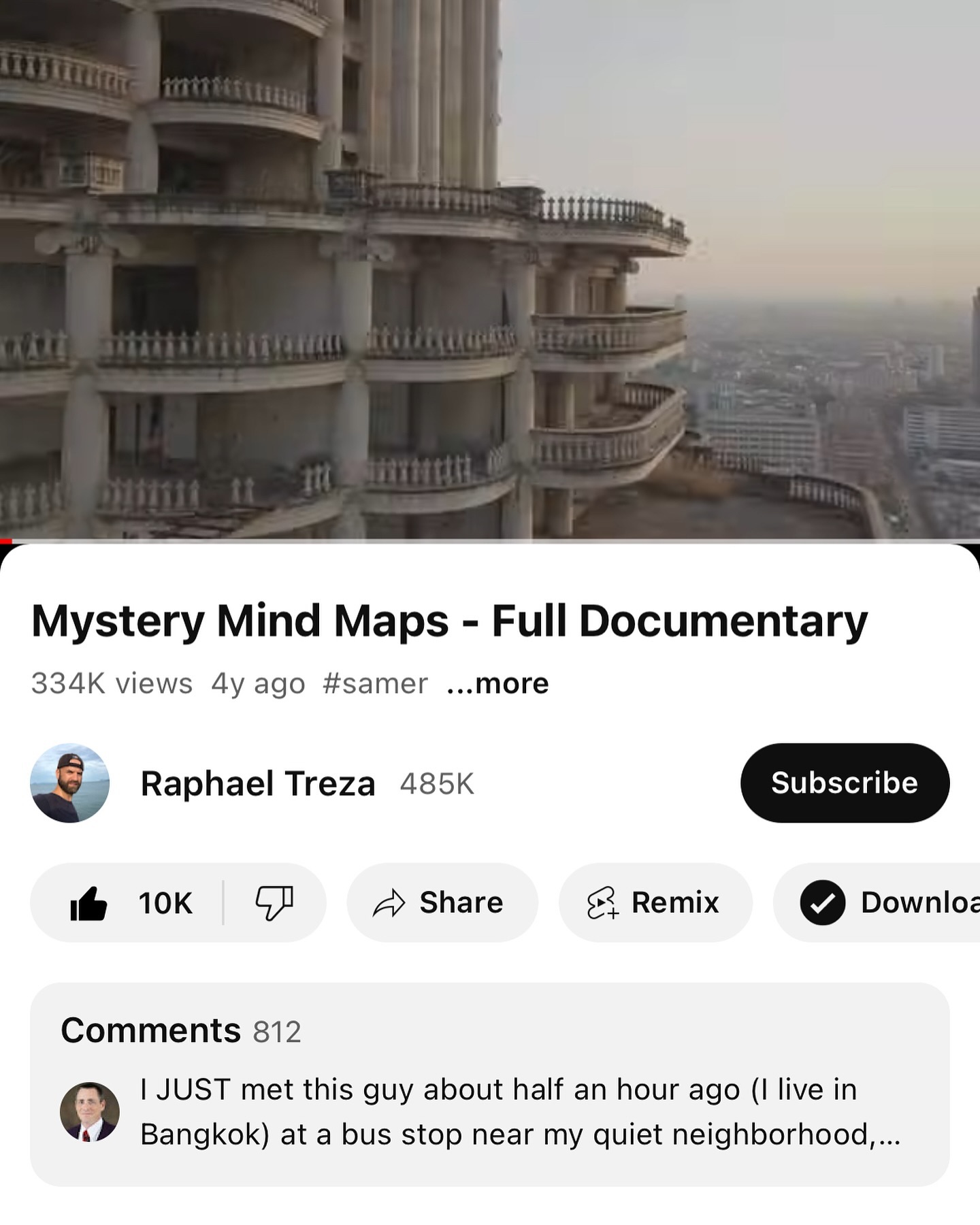The height and width of the screenshot is (1225, 980).
Task: Visit the Raphael Treza channel name
Action: tap(257, 784)
